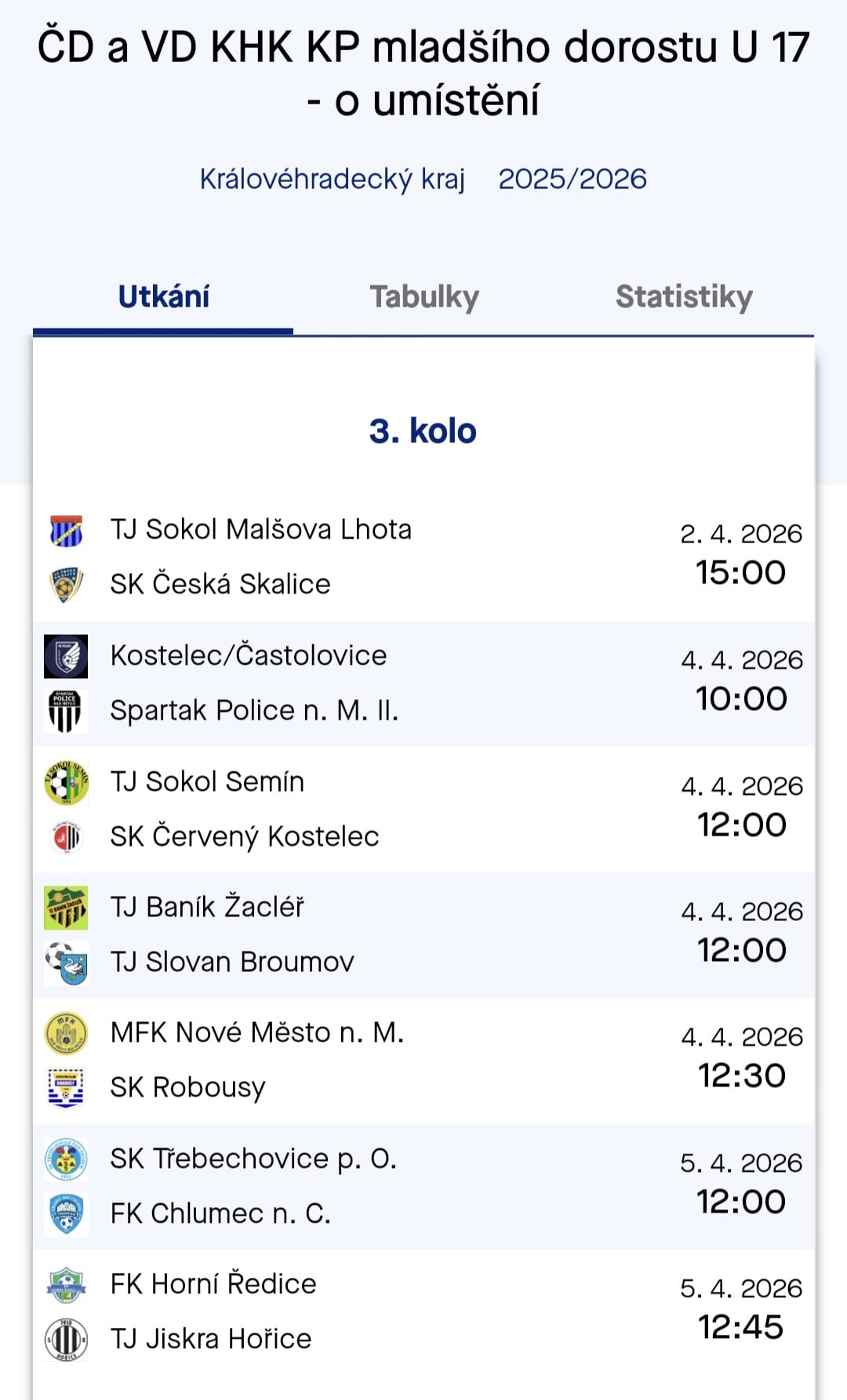Open match Kostelec/Častolovice vs Spartak Police

pos(423,683)
